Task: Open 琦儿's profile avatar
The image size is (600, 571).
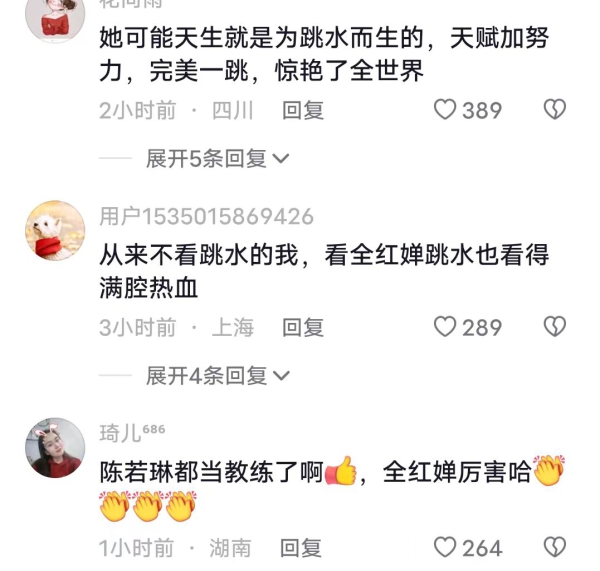Action: (x=55, y=447)
